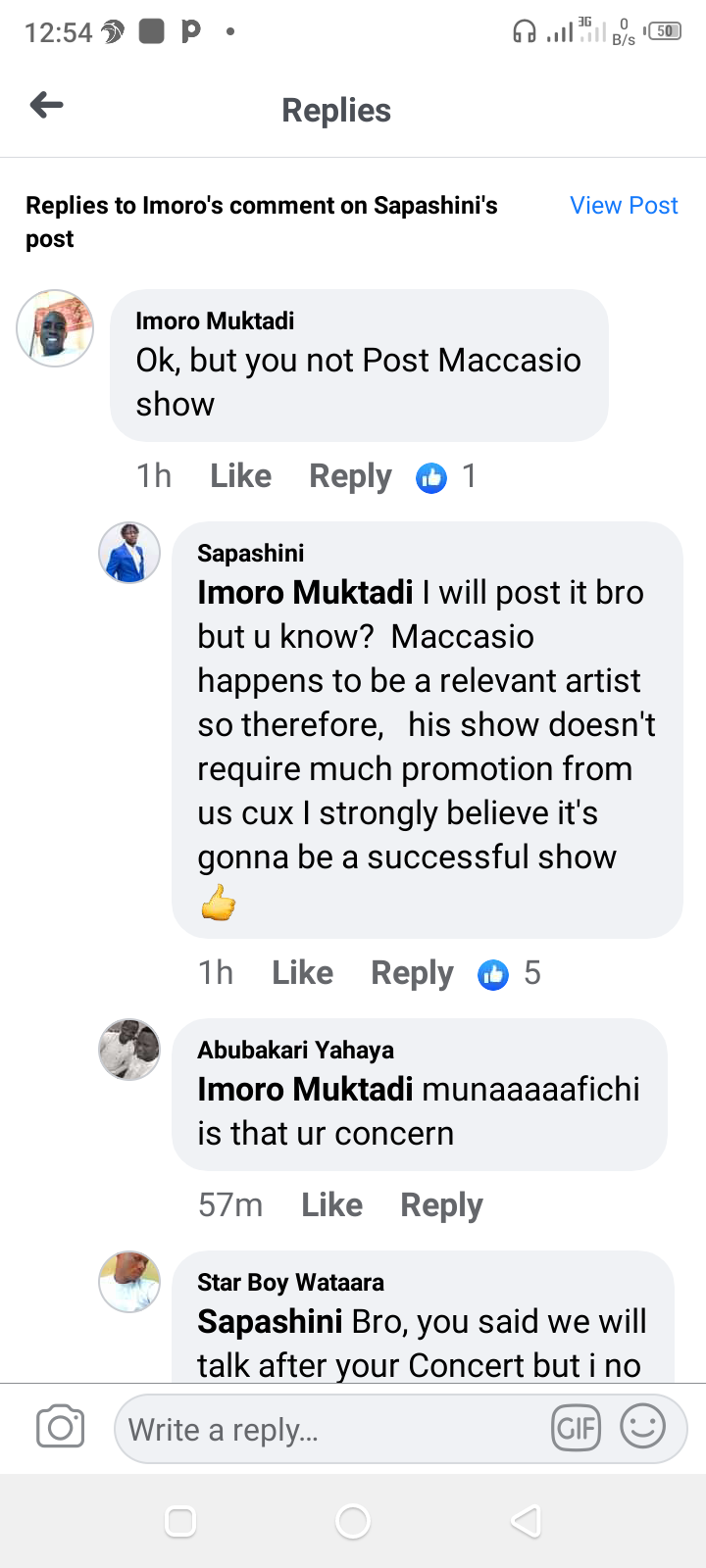Open Star Boy Wataara's profile picture

pos(129,1282)
